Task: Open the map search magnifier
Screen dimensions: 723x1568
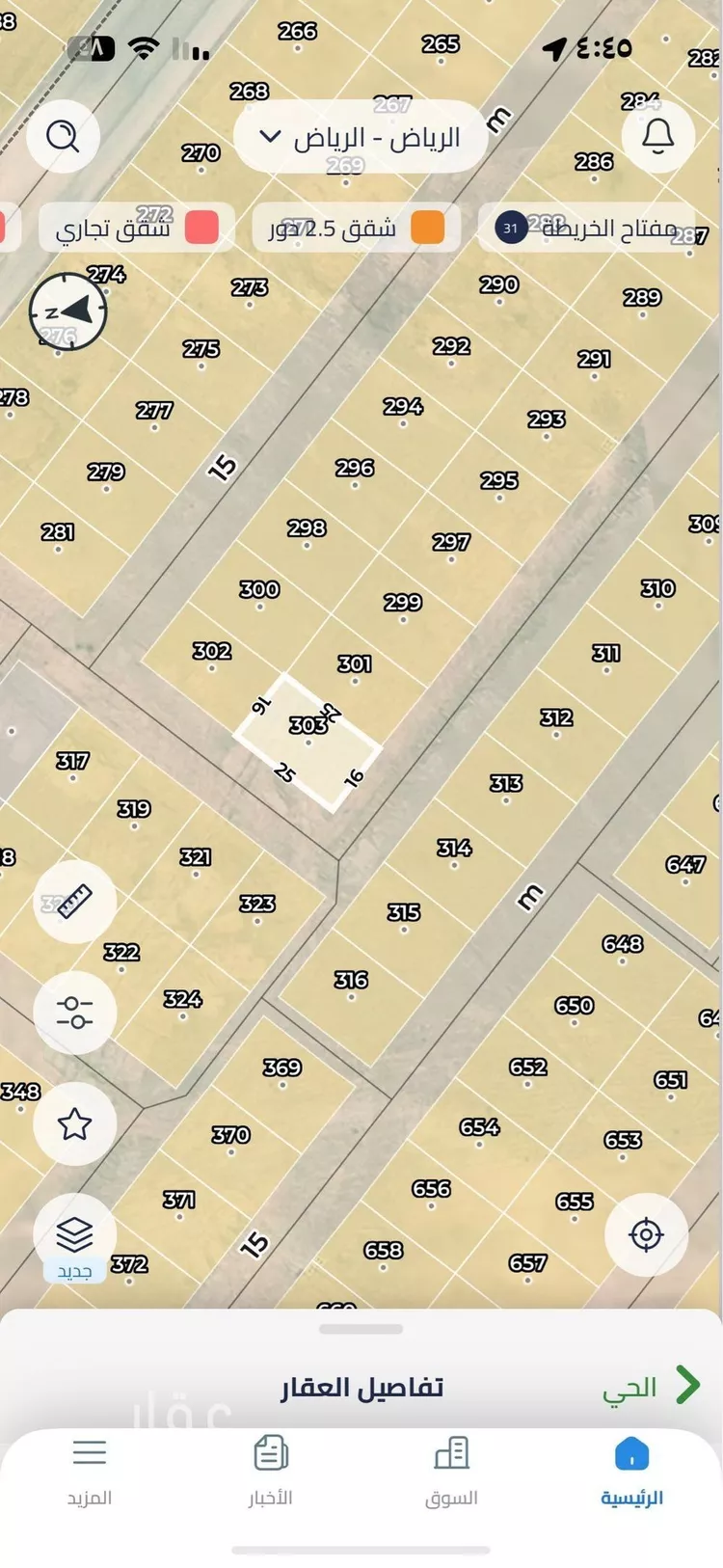Action: pyautogui.click(x=64, y=136)
